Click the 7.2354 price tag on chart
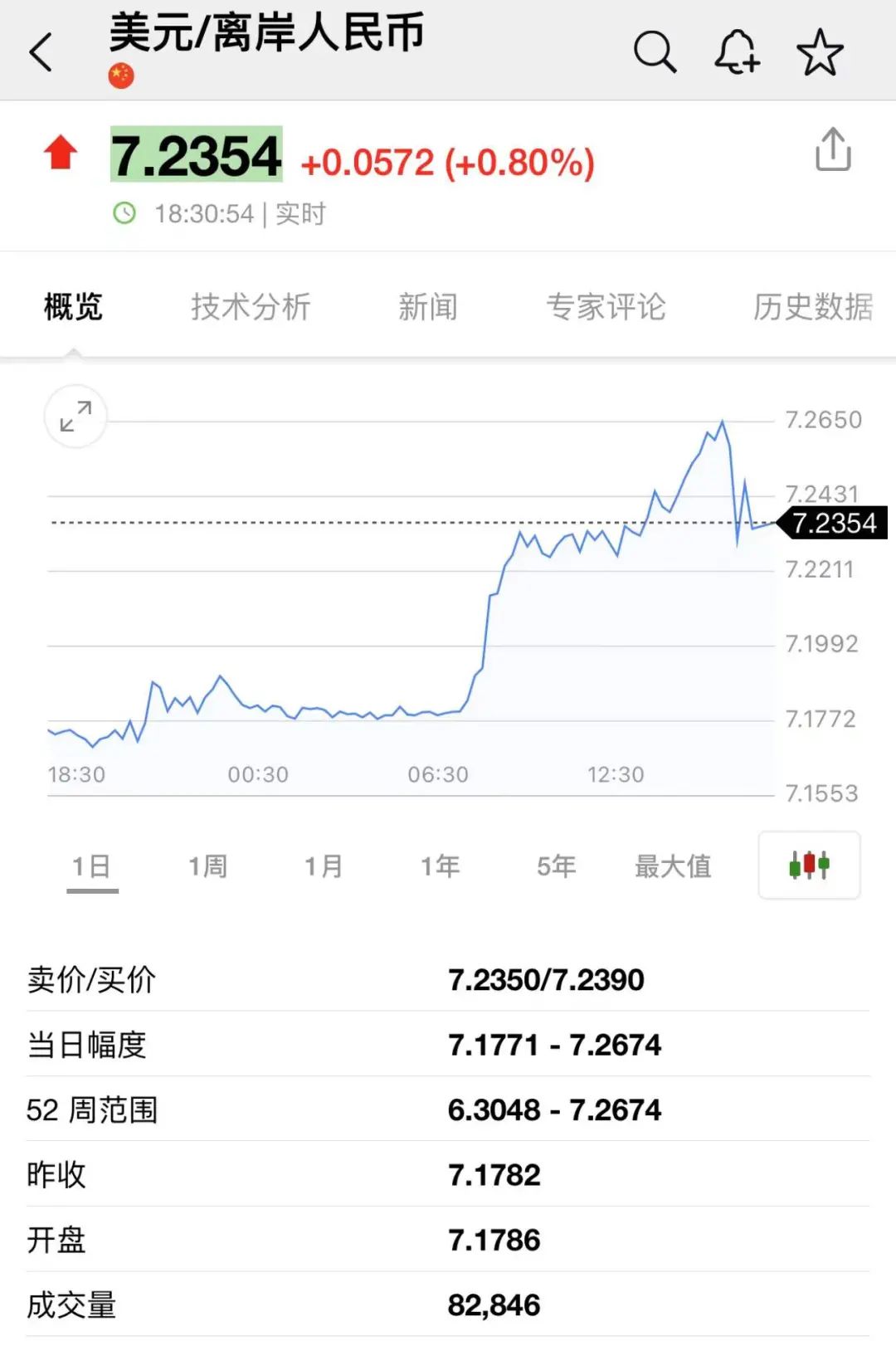Screen dimensions: 896x1346 [831, 523]
